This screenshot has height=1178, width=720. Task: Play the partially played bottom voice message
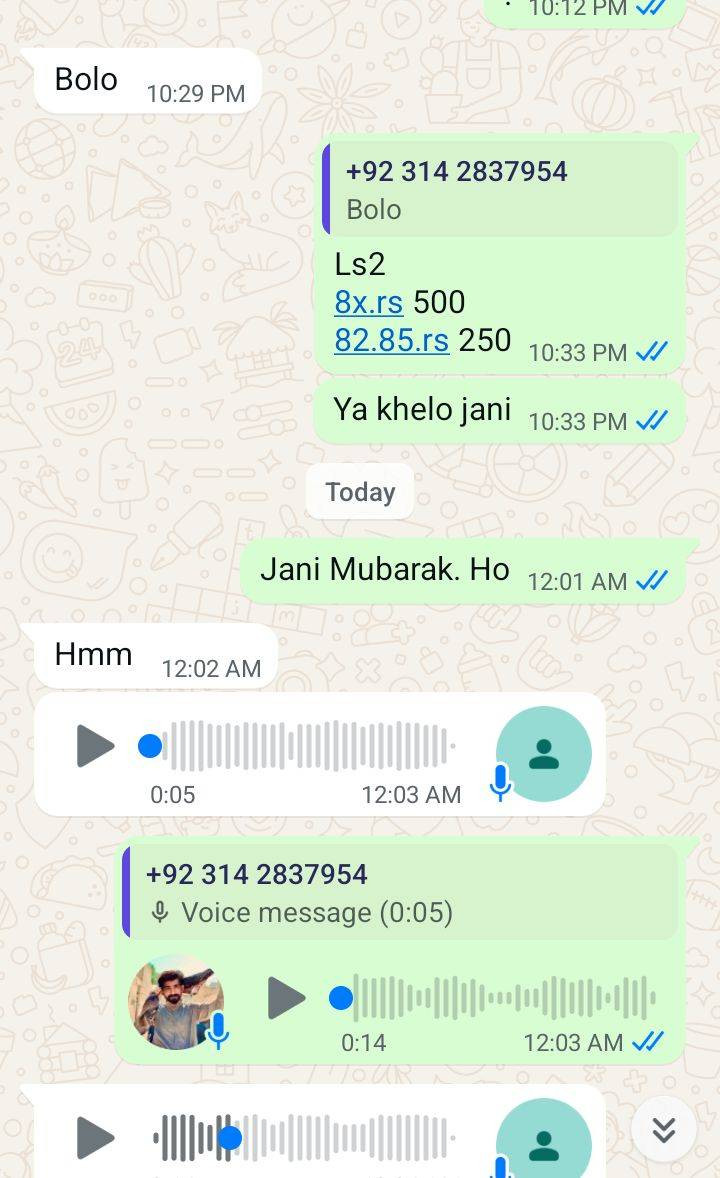(95, 1137)
